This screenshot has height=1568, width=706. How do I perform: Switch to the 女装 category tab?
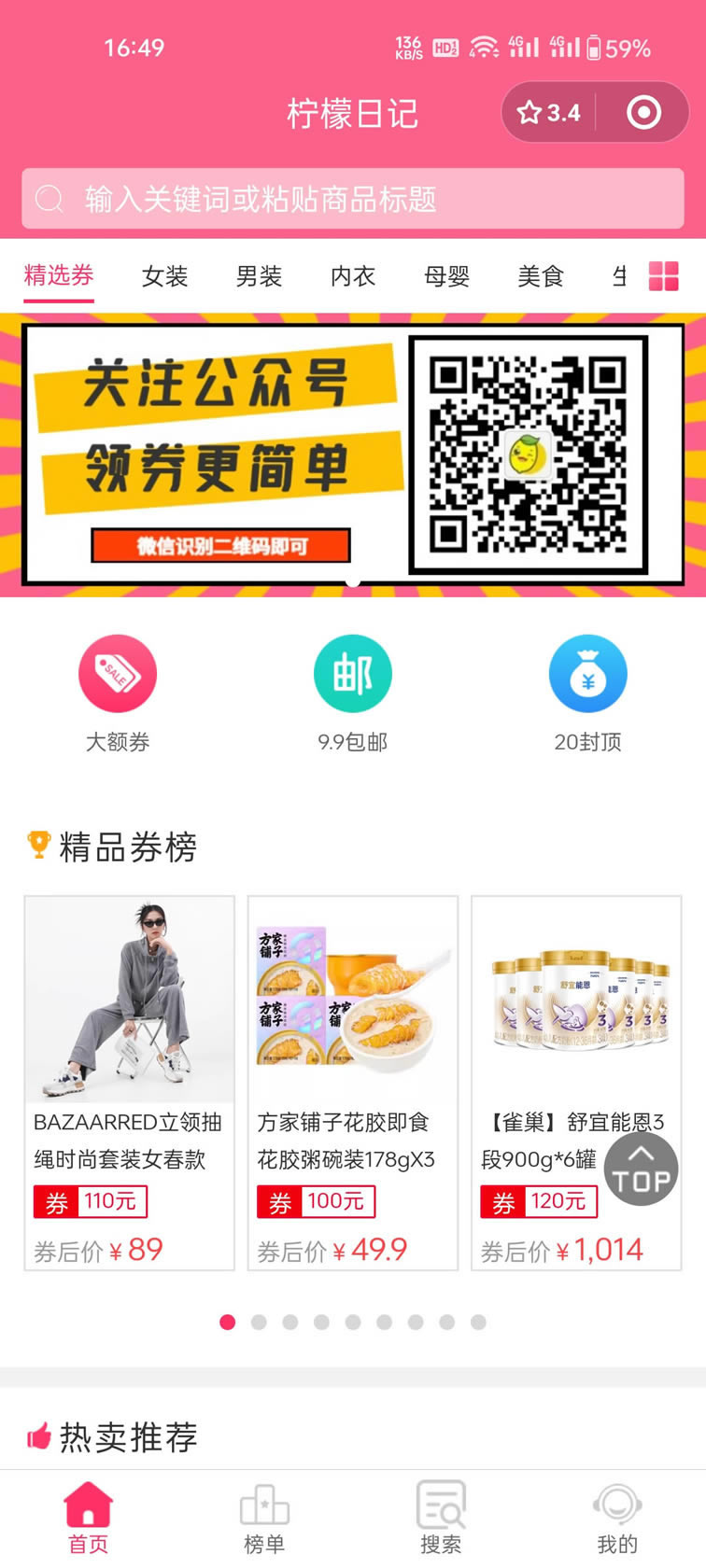coord(165,276)
